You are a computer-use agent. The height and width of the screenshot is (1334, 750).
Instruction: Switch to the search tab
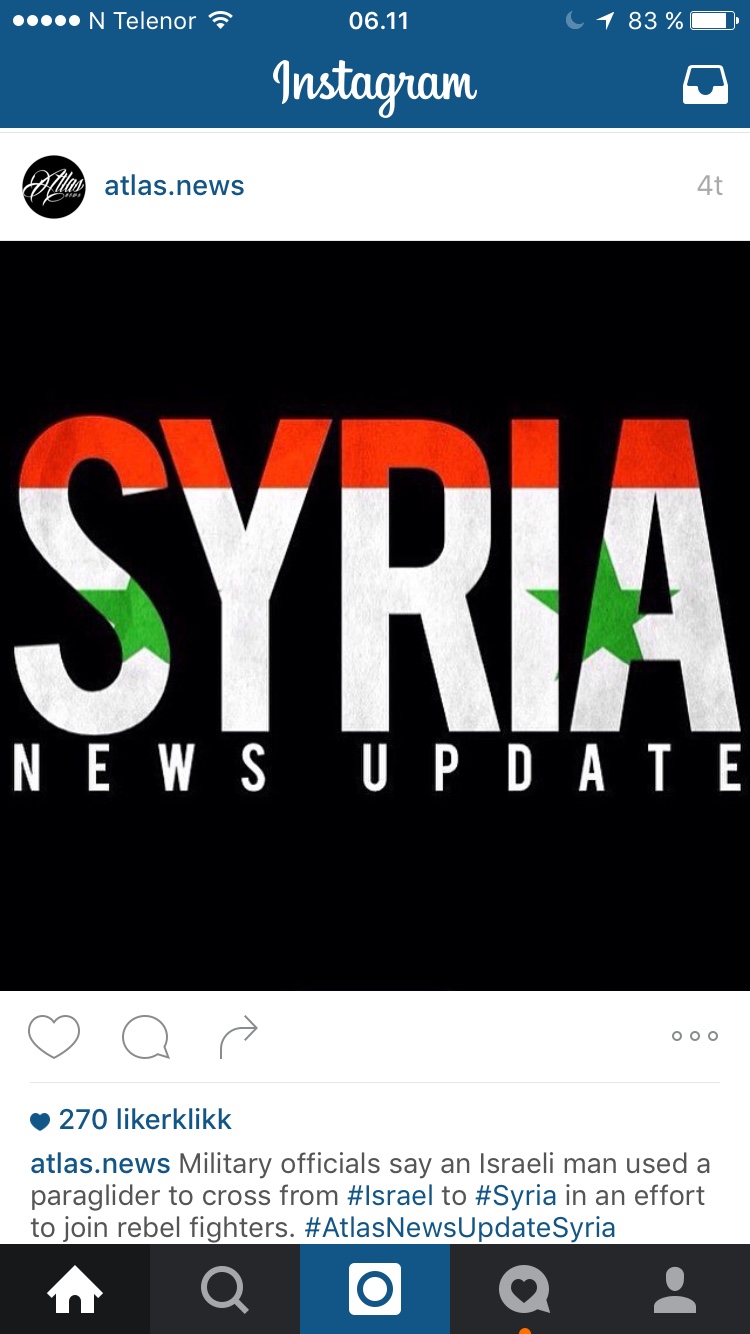(x=225, y=1290)
